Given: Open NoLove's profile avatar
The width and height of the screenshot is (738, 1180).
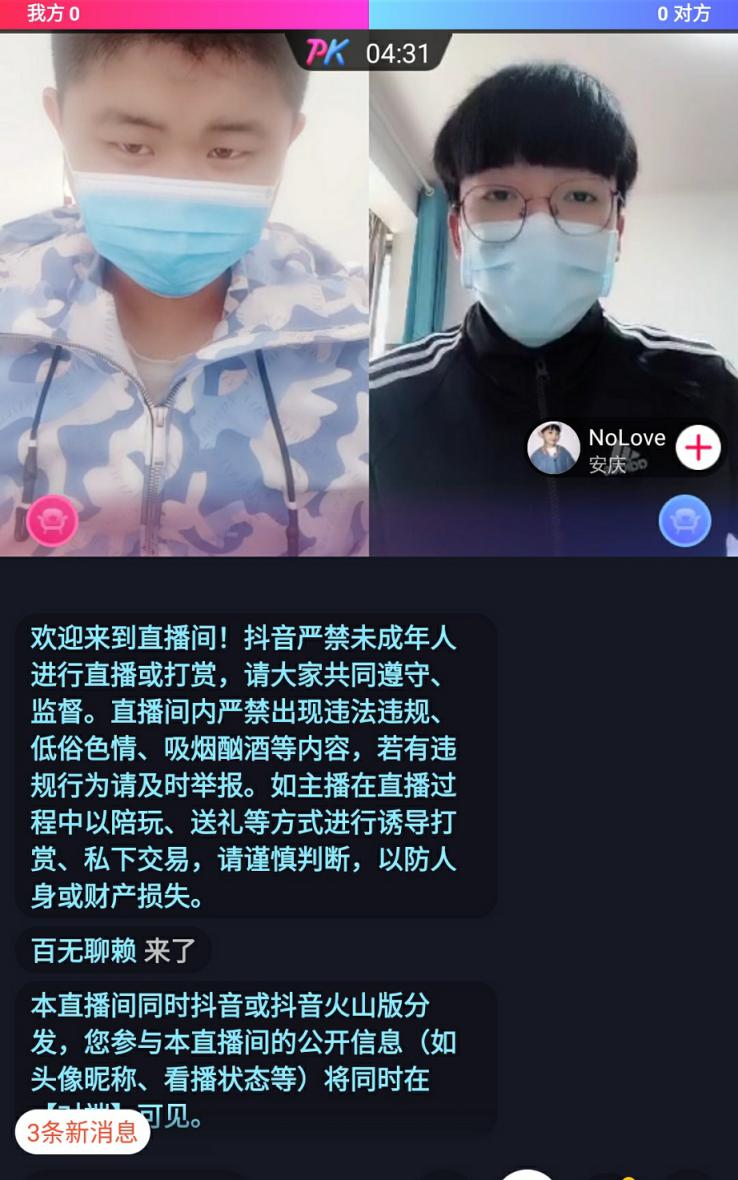Looking at the screenshot, I should tap(554, 448).
